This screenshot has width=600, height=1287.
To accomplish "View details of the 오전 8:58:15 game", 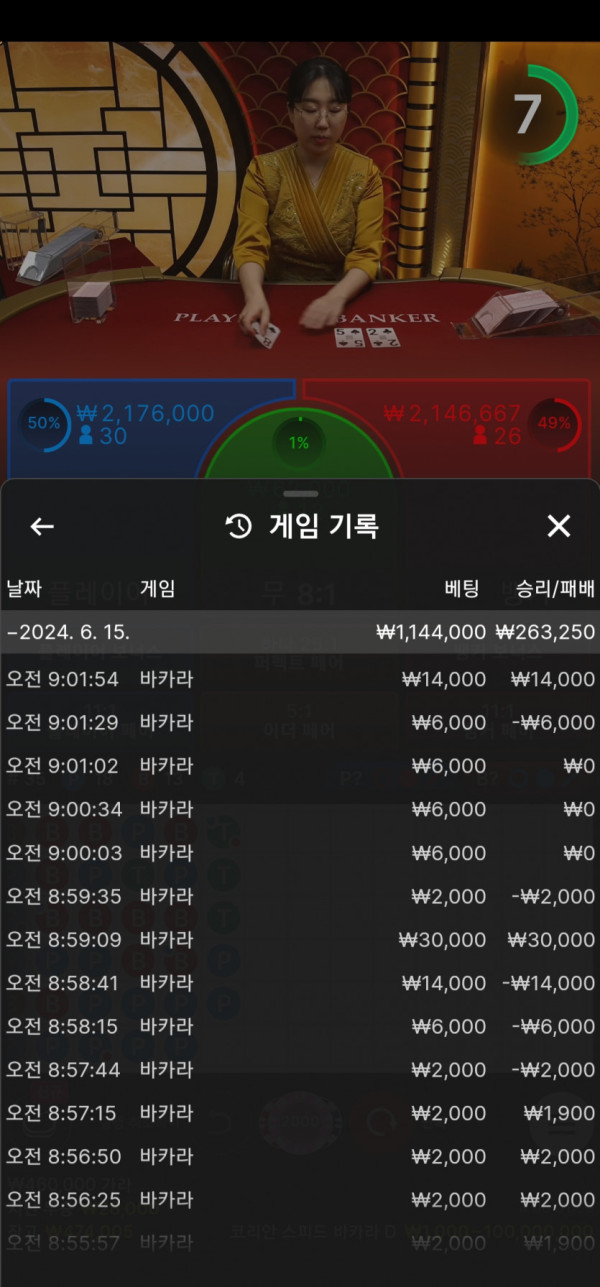I will tap(300, 1027).
